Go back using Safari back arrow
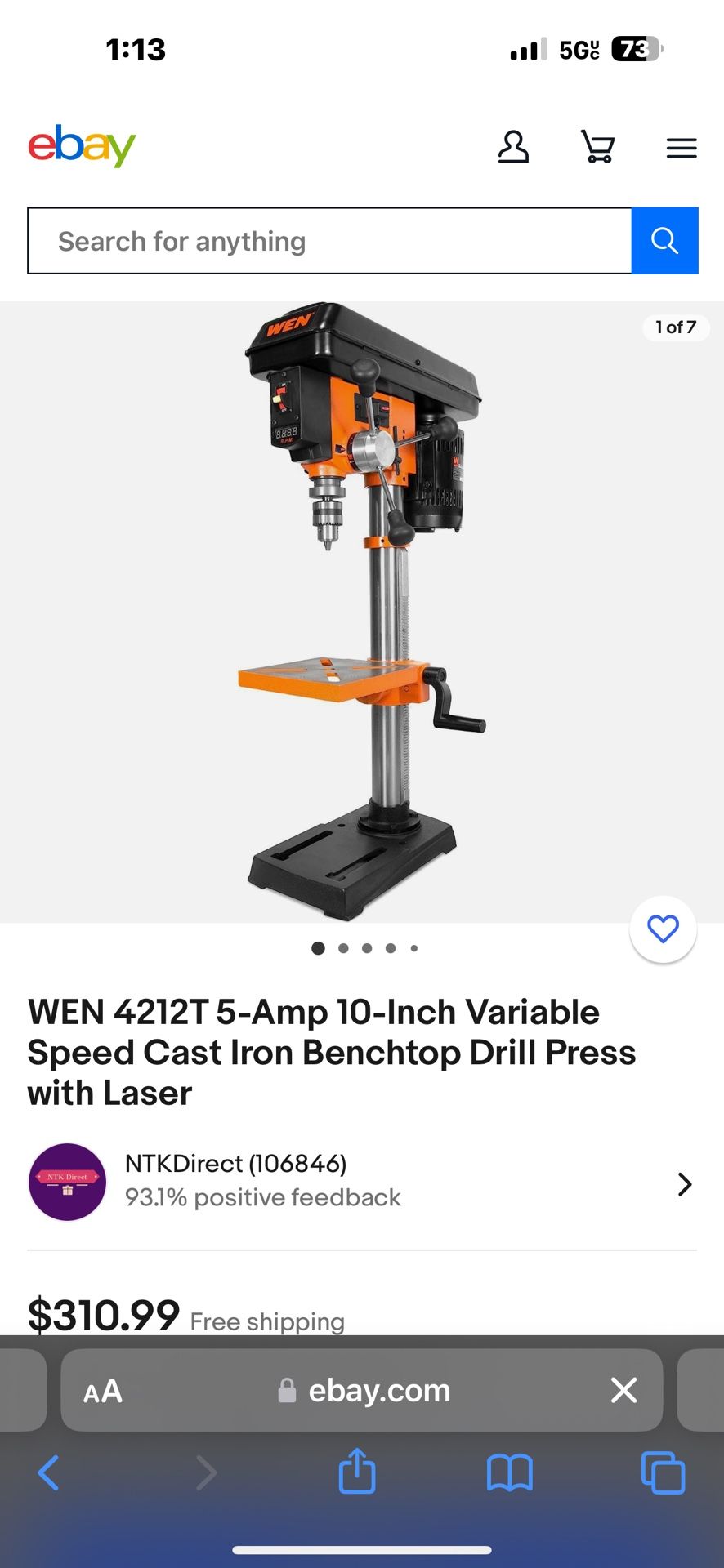This screenshot has height=1568, width=724. click(x=48, y=1472)
